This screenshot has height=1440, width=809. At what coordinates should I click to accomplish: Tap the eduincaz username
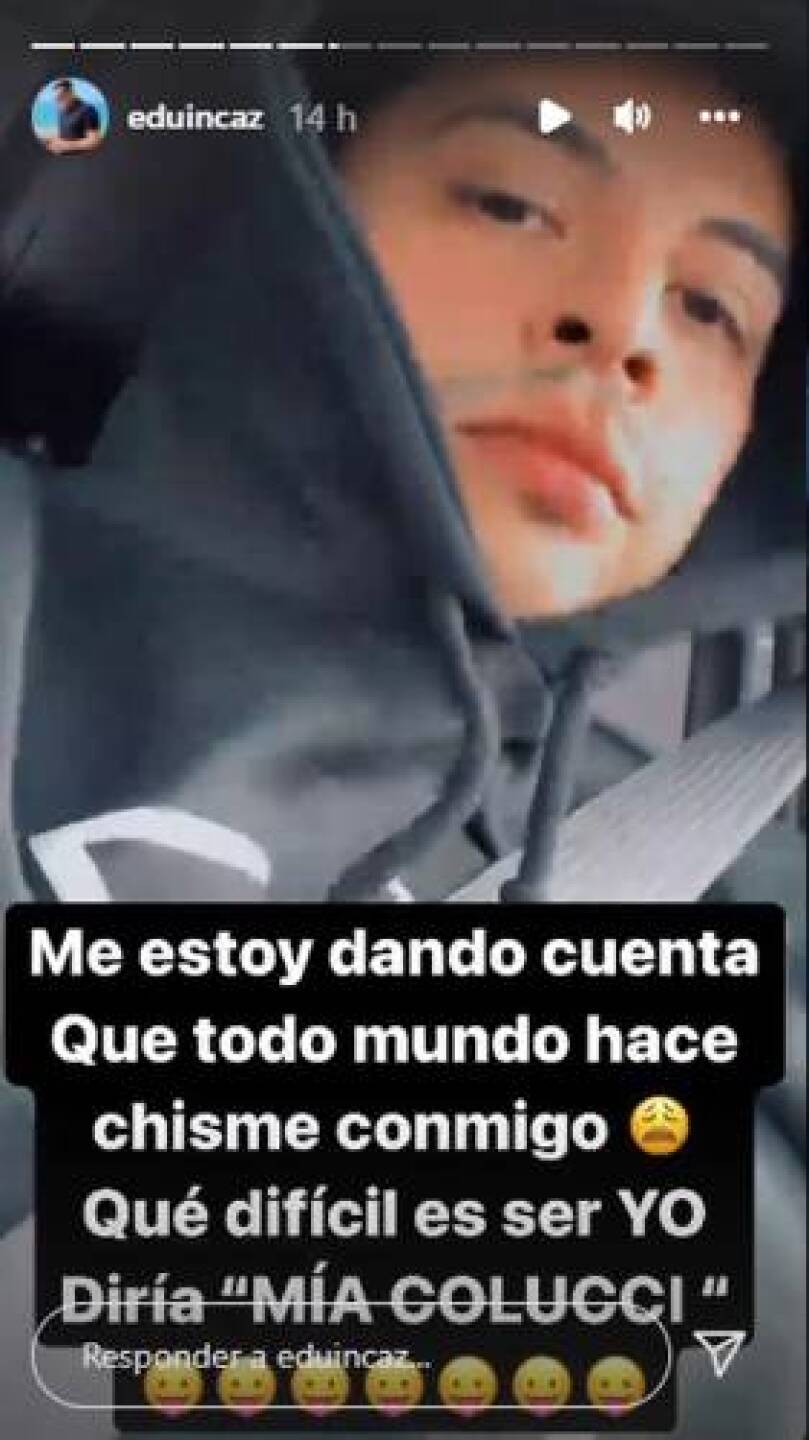[196, 118]
